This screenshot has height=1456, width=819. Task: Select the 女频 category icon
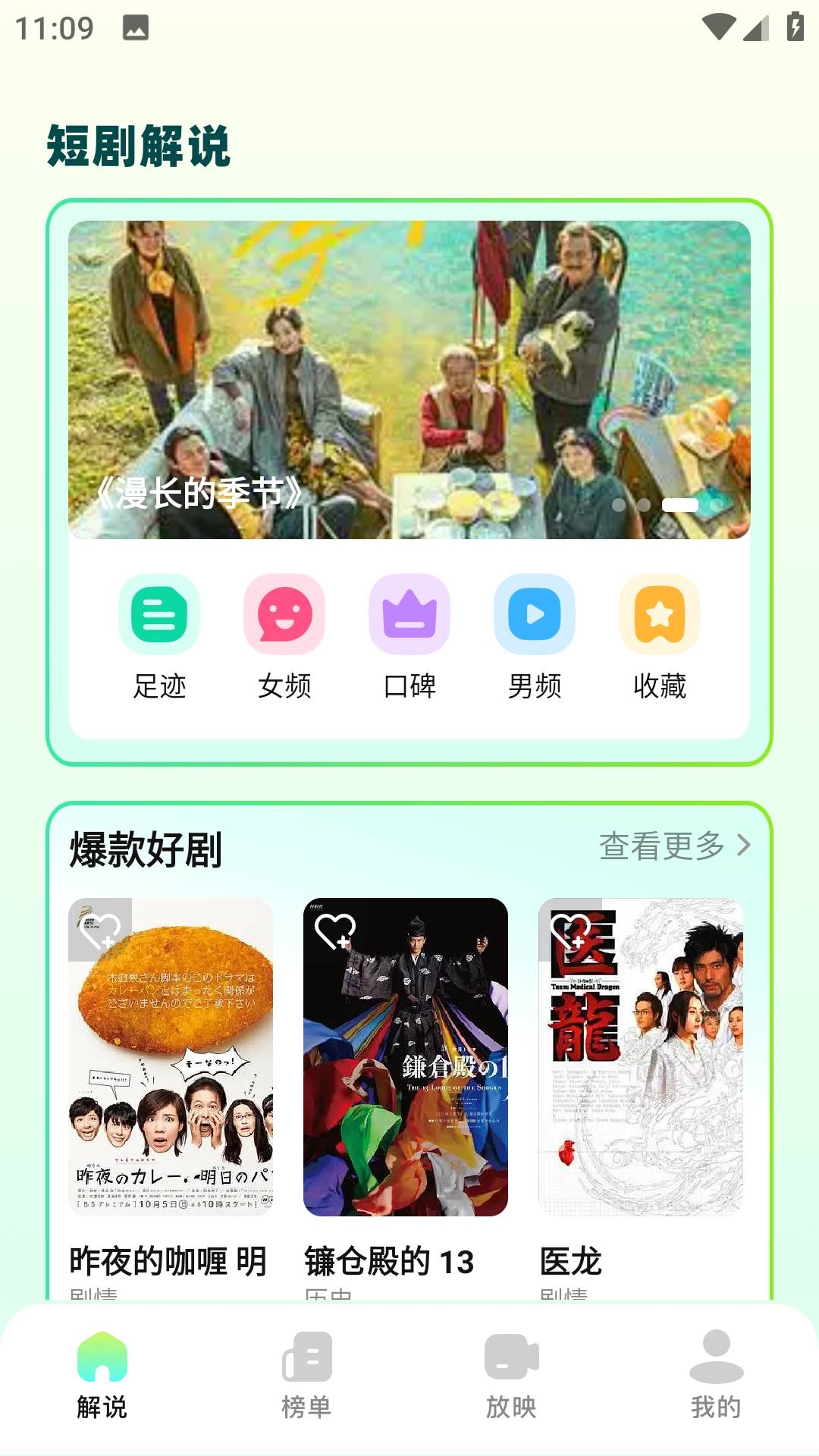284,616
